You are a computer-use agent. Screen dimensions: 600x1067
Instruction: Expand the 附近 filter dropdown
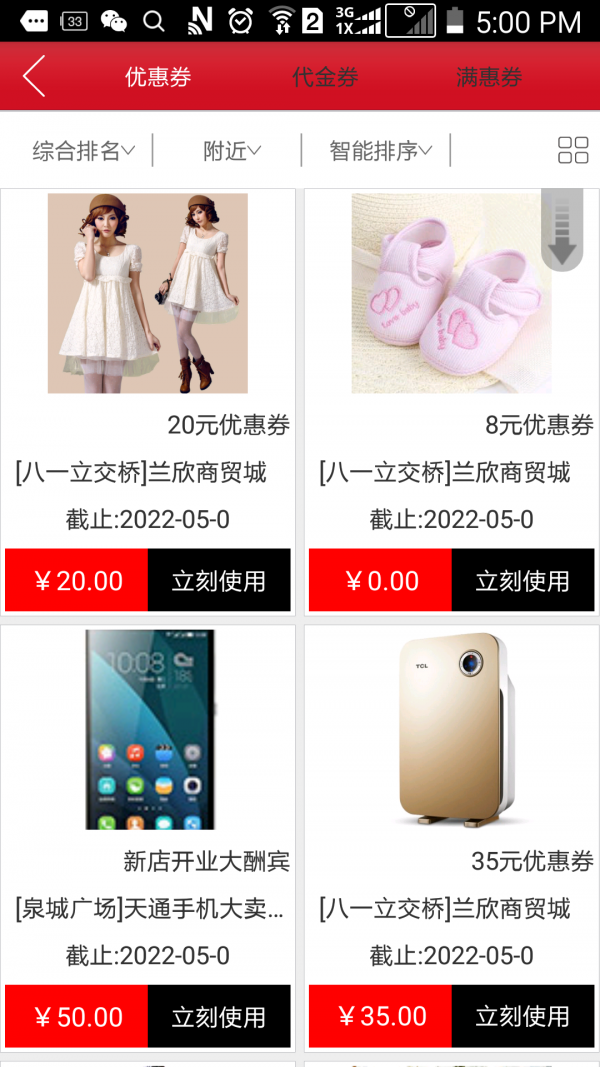pos(232,151)
